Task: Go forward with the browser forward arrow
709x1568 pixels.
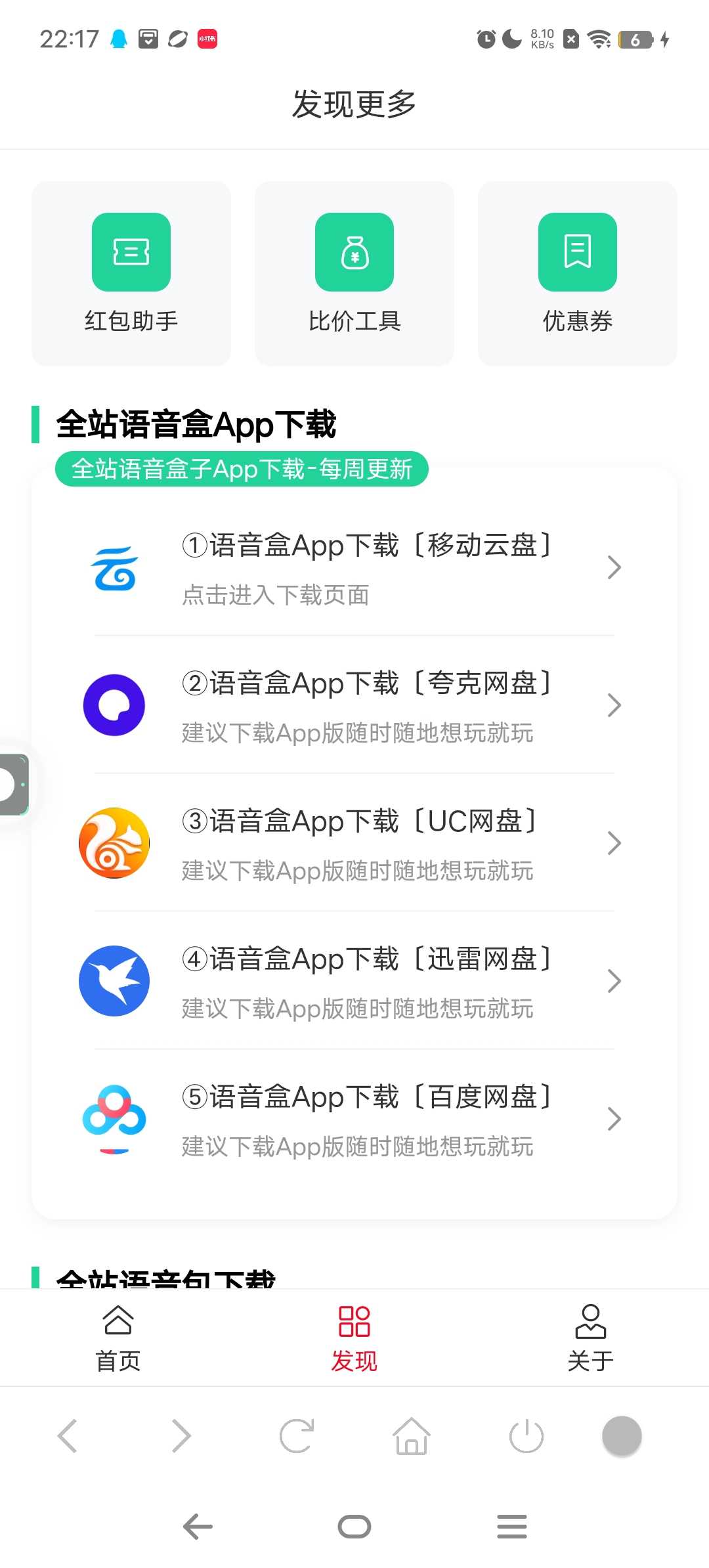Action: [181, 1436]
